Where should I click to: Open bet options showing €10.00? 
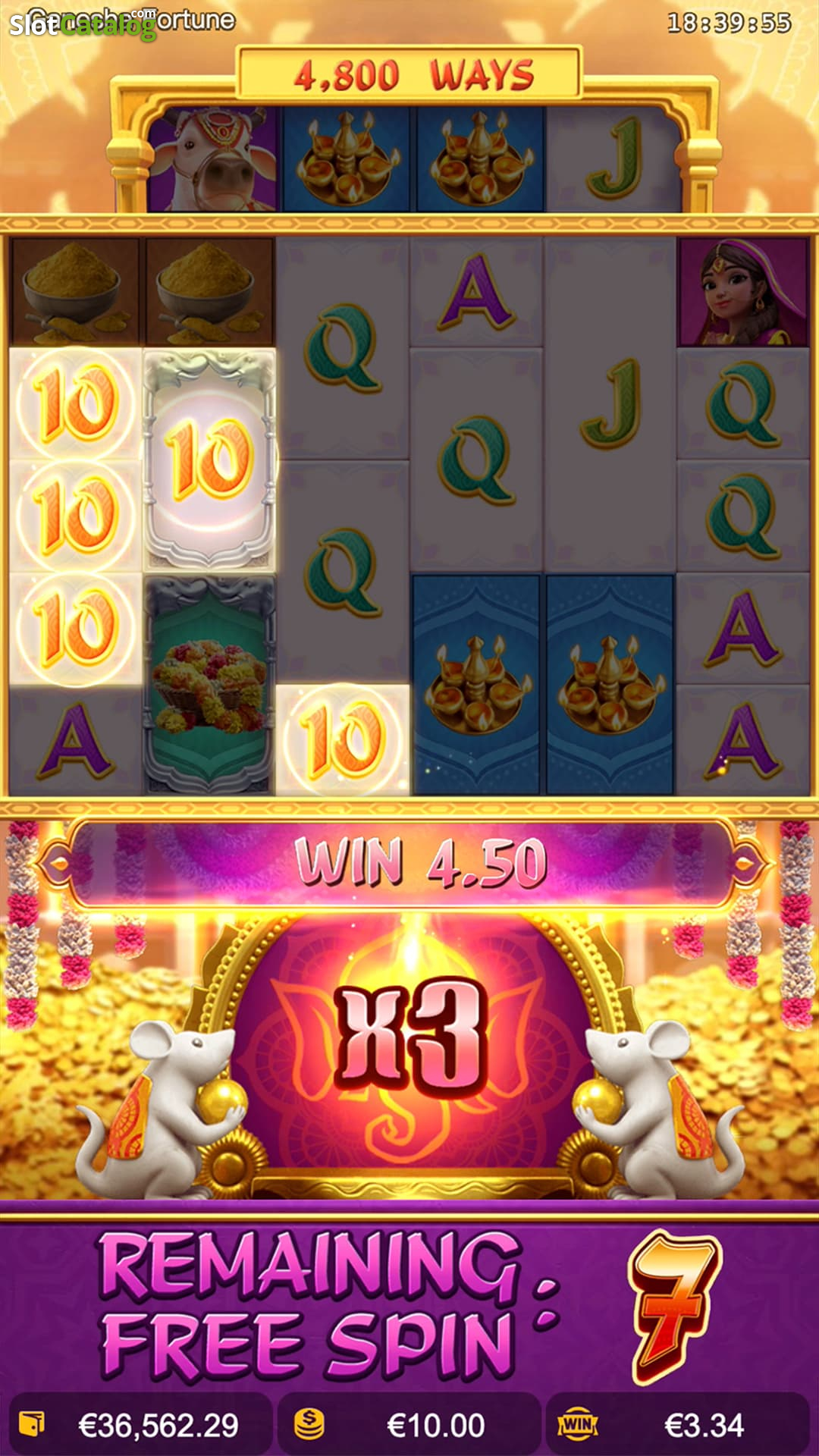409,1425
